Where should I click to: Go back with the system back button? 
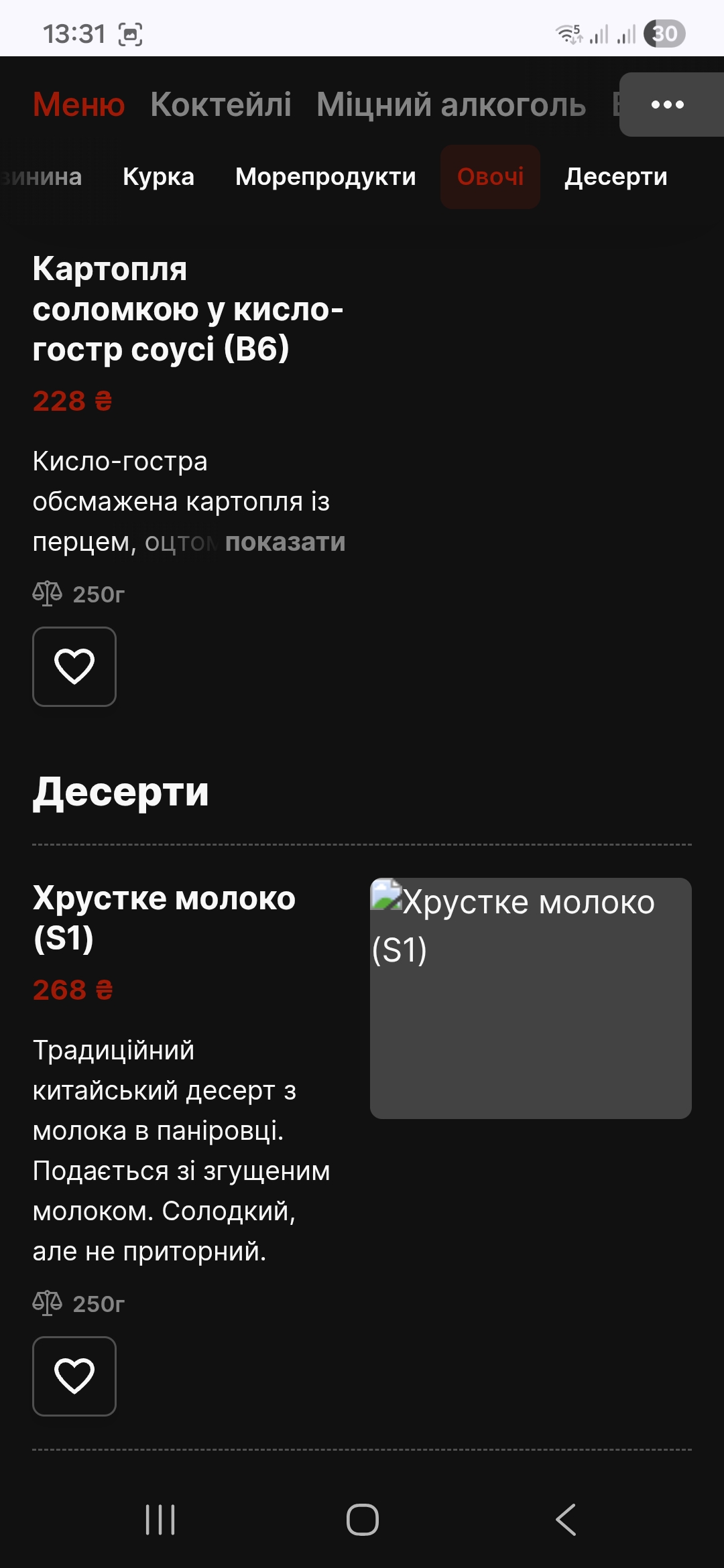[x=565, y=1520]
